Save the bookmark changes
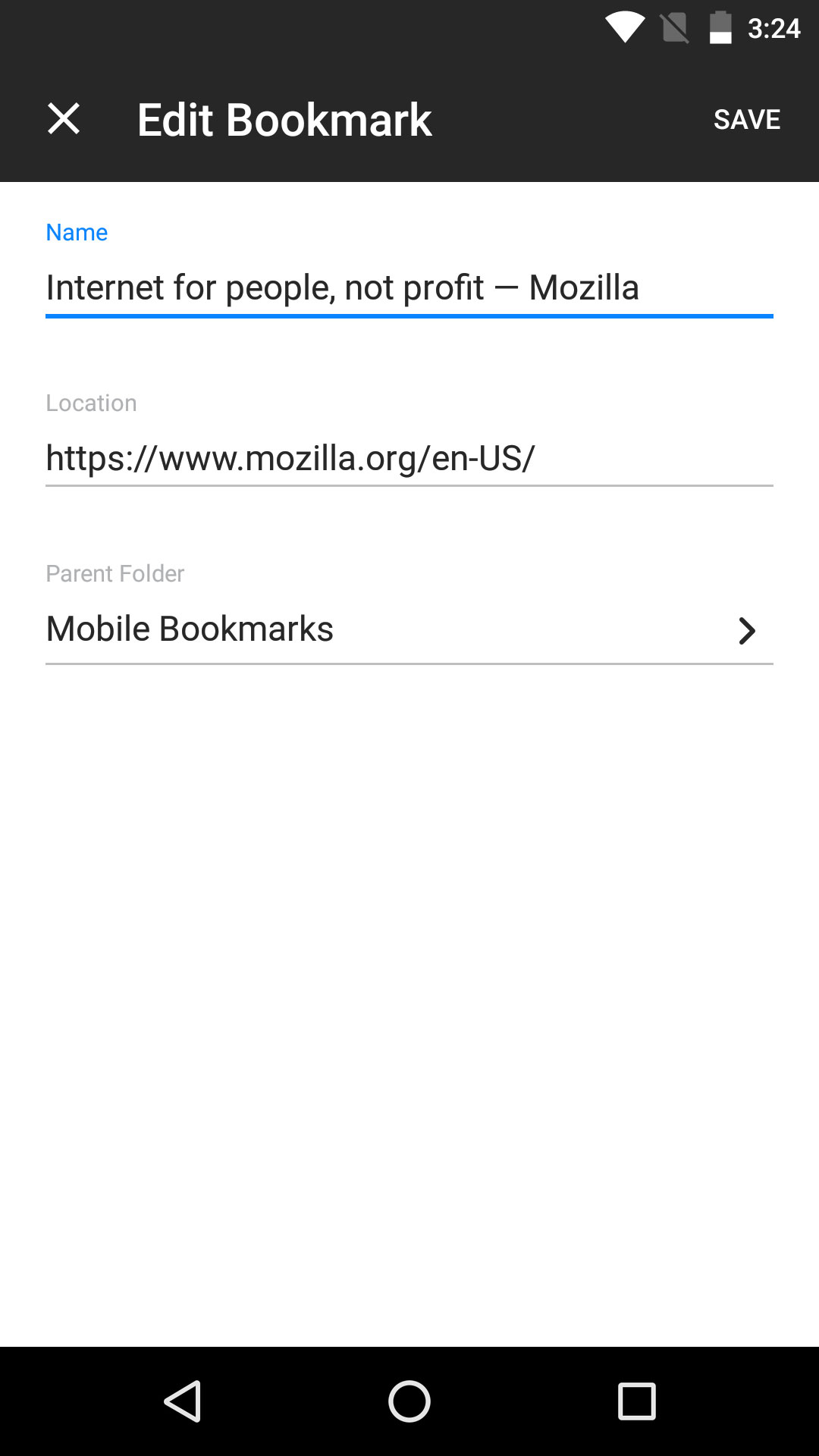This screenshot has width=819, height=1456. point(747,119)
